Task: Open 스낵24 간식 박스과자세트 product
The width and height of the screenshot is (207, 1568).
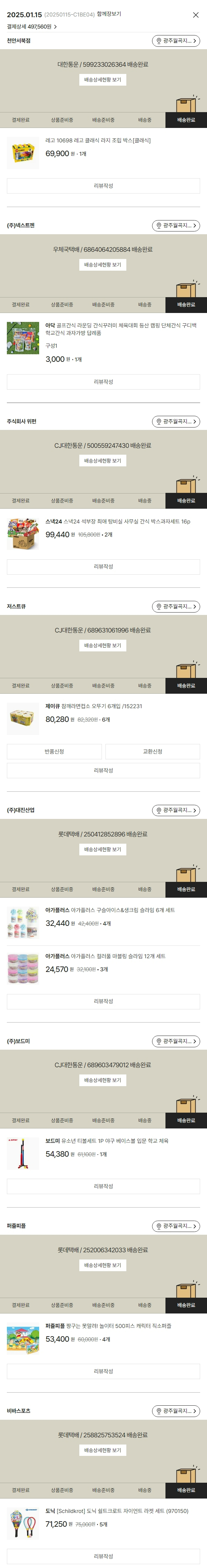Action: pyautogui.click(x=117, y=522)
